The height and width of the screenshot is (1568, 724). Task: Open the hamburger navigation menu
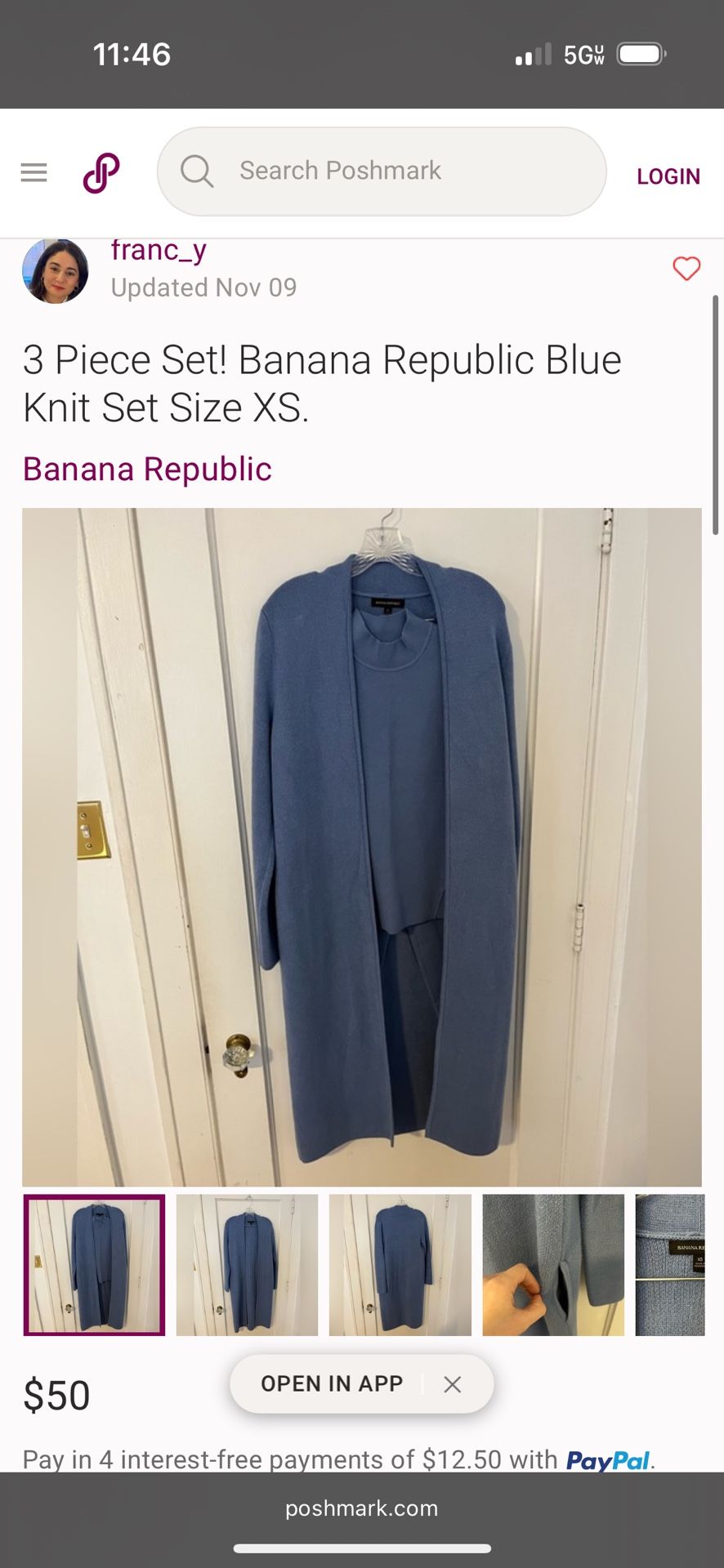click(x=34, y=171)
